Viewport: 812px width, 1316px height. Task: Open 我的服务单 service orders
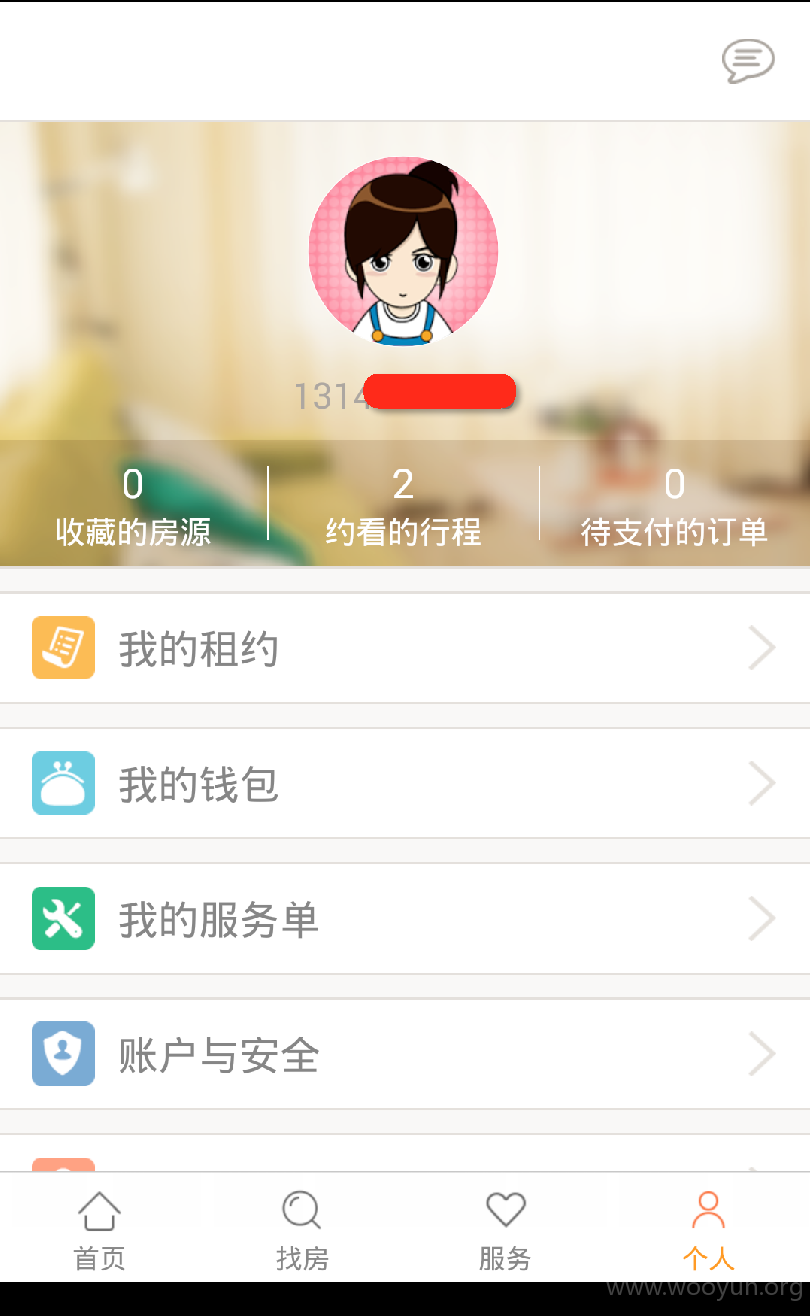pos(405,919)
